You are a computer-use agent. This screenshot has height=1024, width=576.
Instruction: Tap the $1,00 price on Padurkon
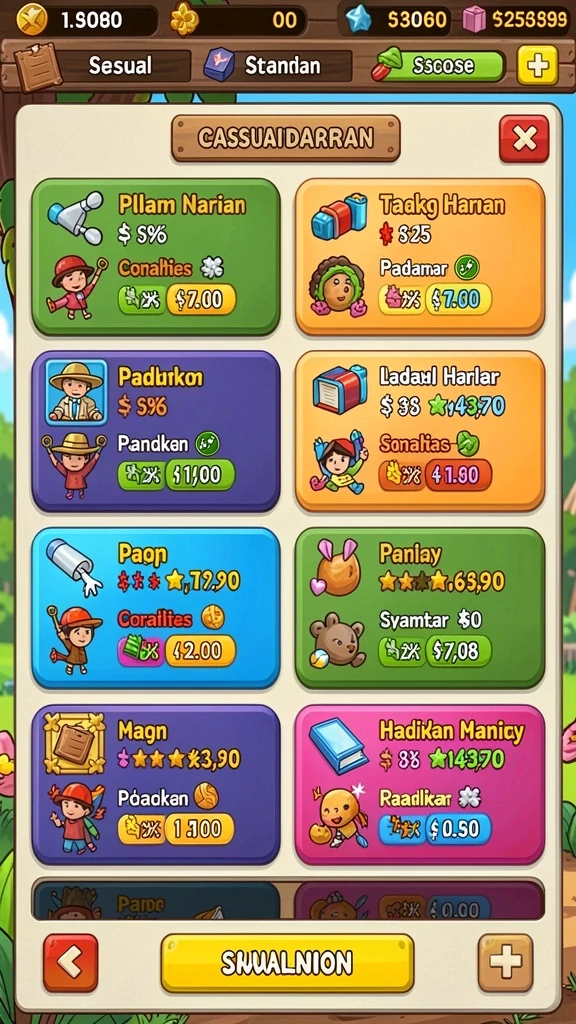click(x=200, y=475)
